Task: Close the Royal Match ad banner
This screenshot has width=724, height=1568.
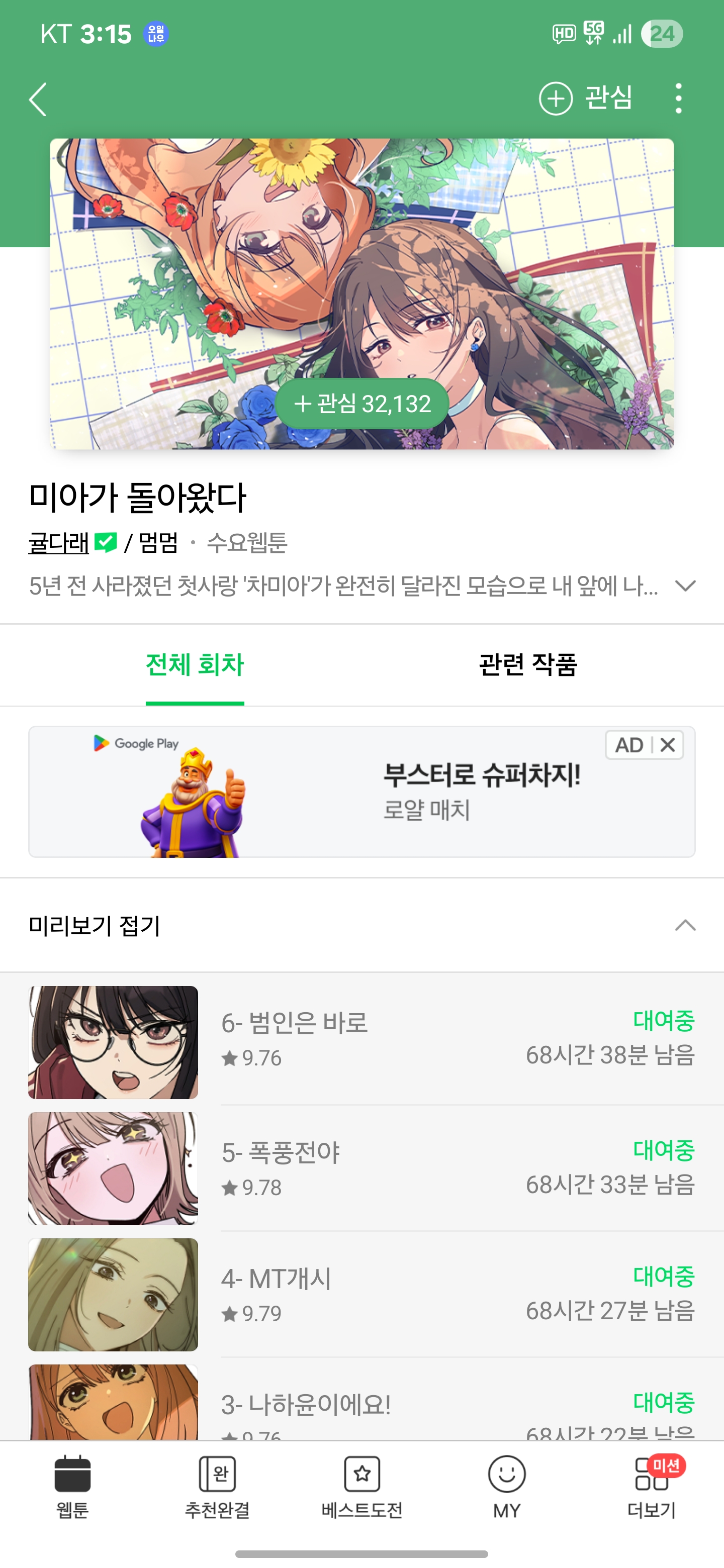Action: [x=668, y=744]
